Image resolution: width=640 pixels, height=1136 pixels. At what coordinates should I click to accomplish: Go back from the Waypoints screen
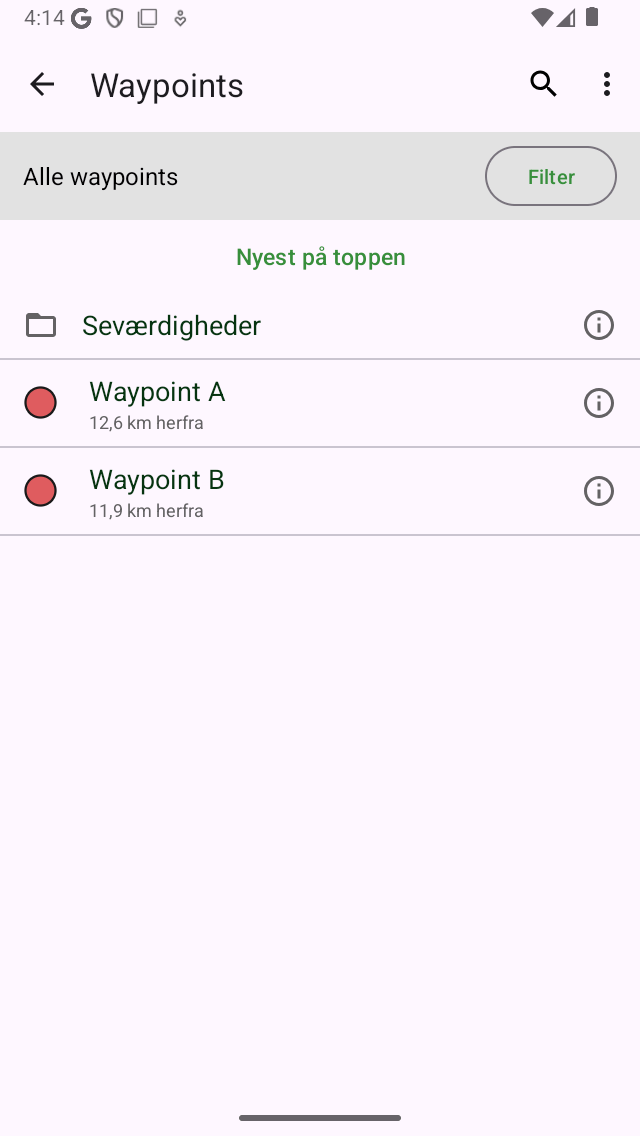pos(42,85)
